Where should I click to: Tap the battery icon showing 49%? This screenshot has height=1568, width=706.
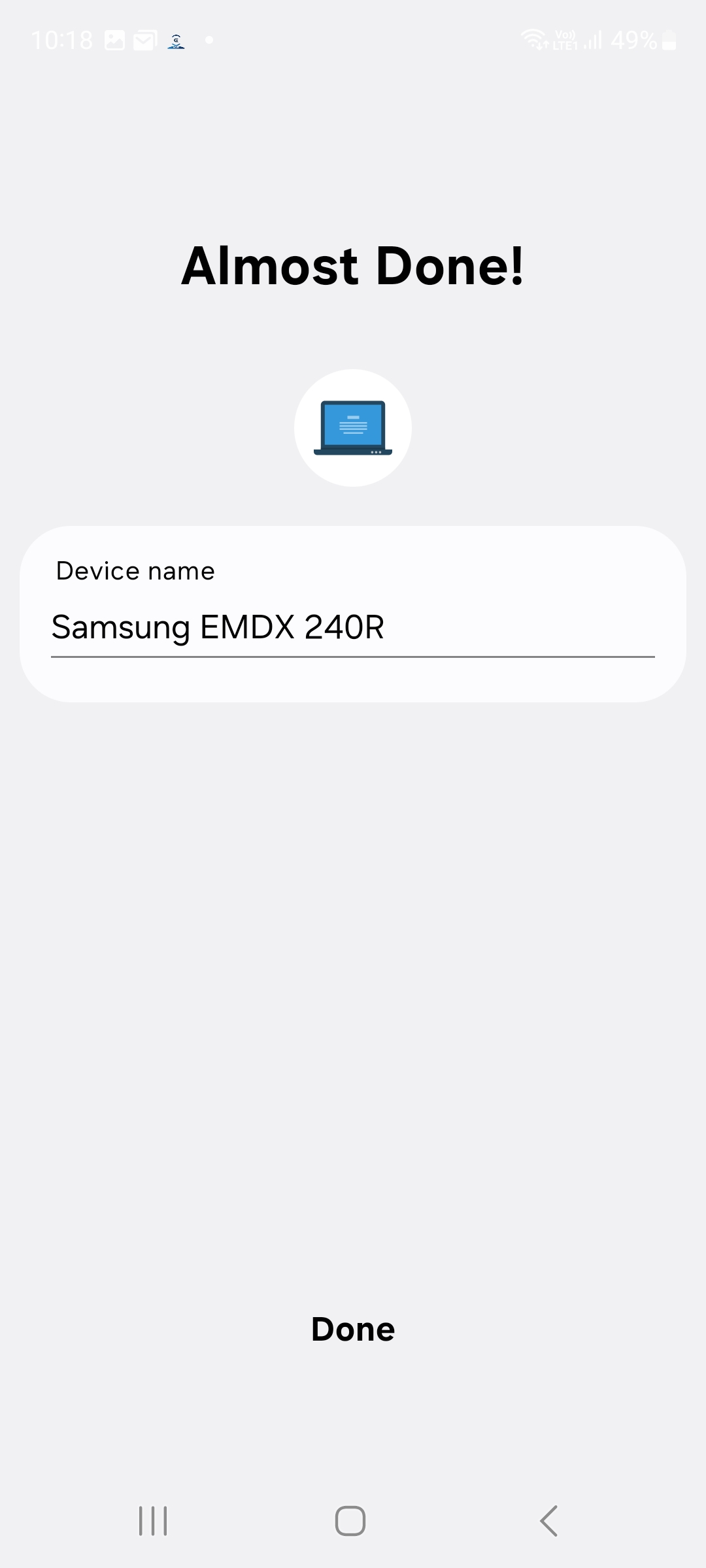(x=669, y=41)
